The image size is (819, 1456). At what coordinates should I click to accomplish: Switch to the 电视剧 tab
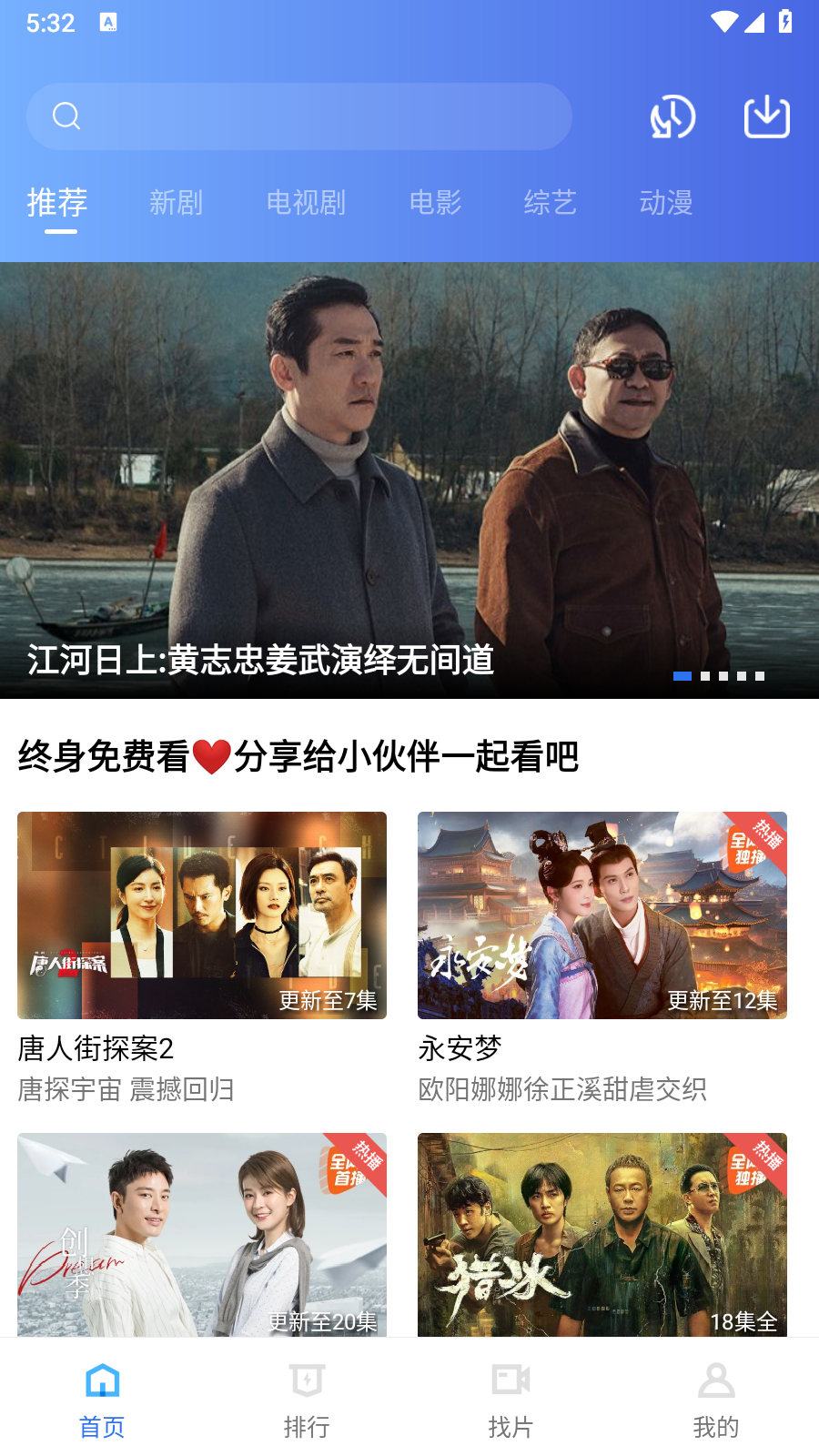[x=306, y=202]
